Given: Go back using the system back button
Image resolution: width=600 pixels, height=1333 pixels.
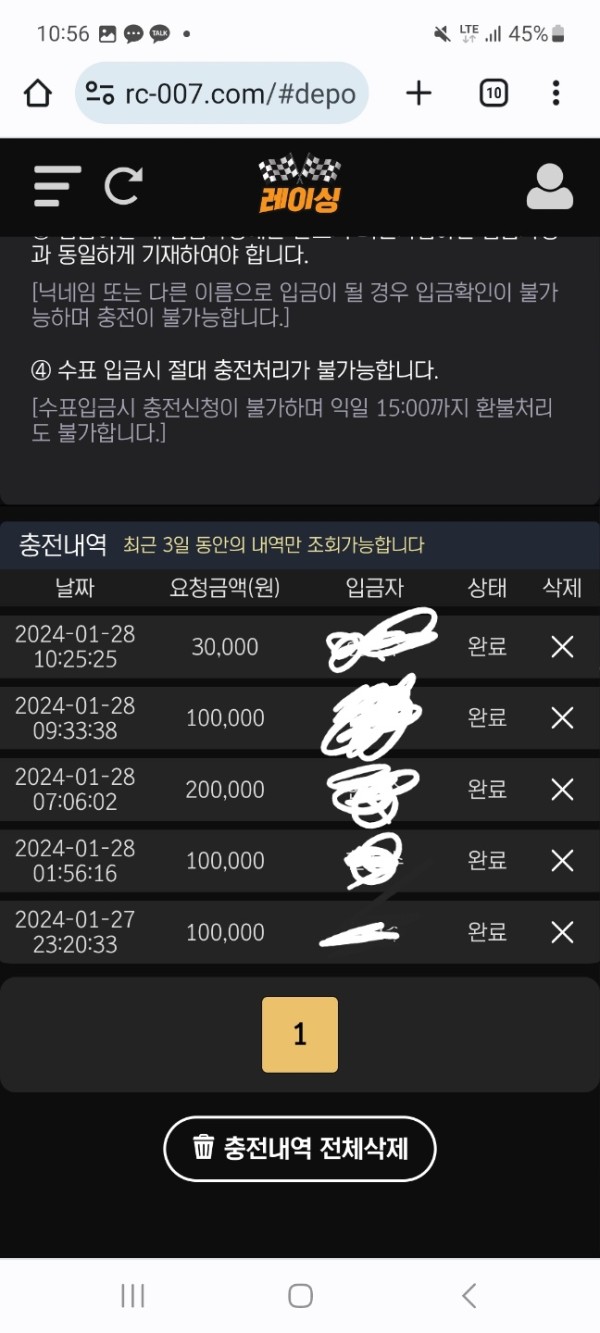Looking at the screenshot, I should 468,1296.
